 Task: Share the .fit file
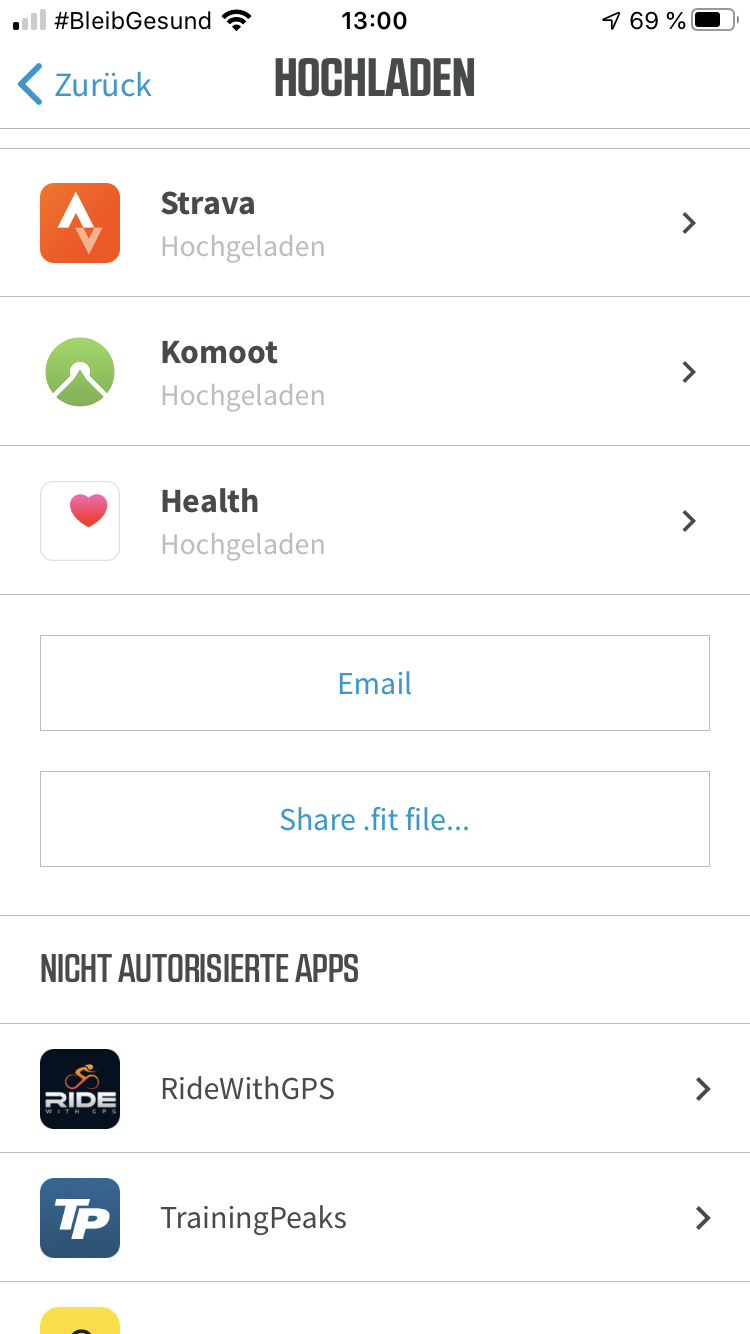tap(375, 819)
